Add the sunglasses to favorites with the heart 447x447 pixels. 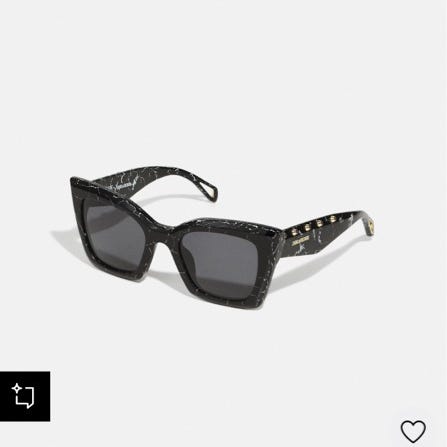click(413, 431)
